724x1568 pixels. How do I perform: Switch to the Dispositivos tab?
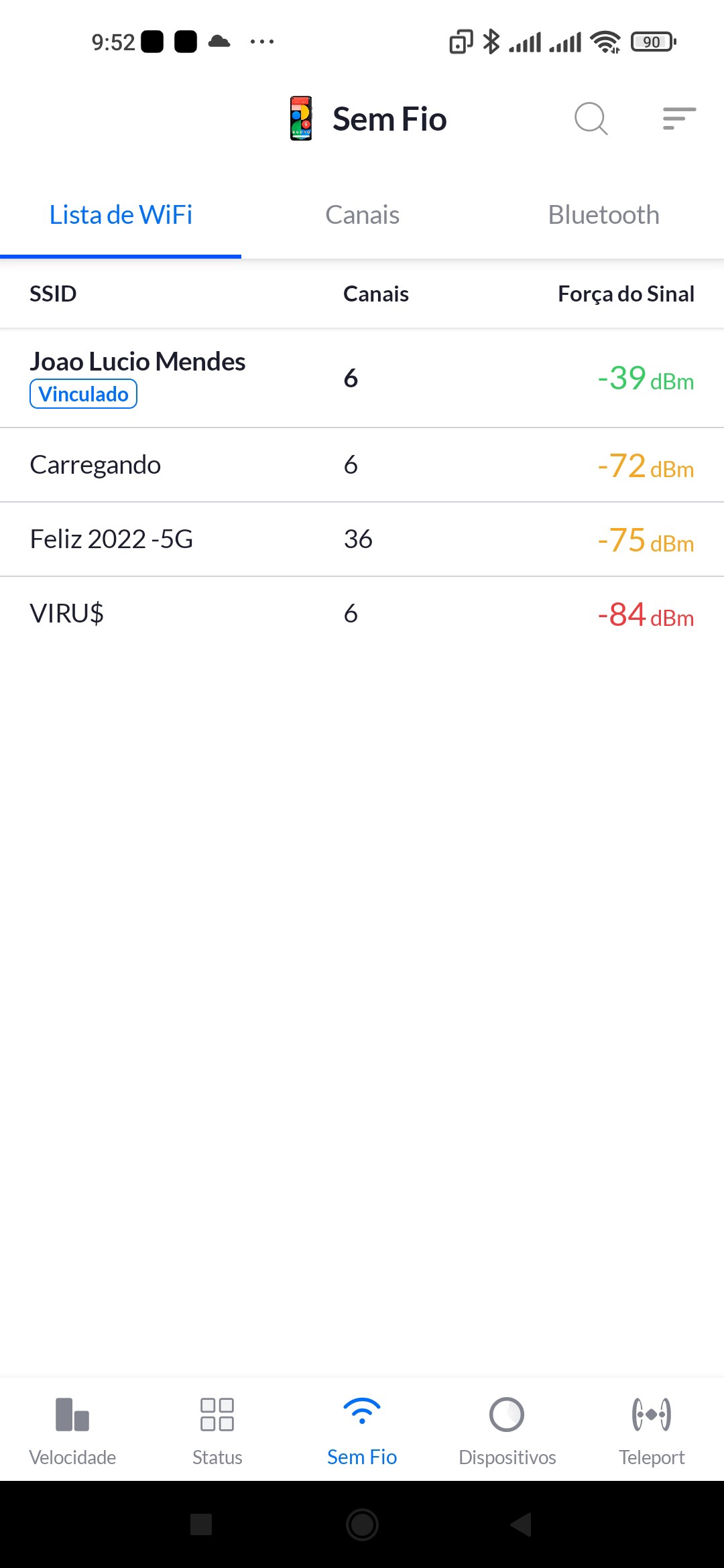507,1429
